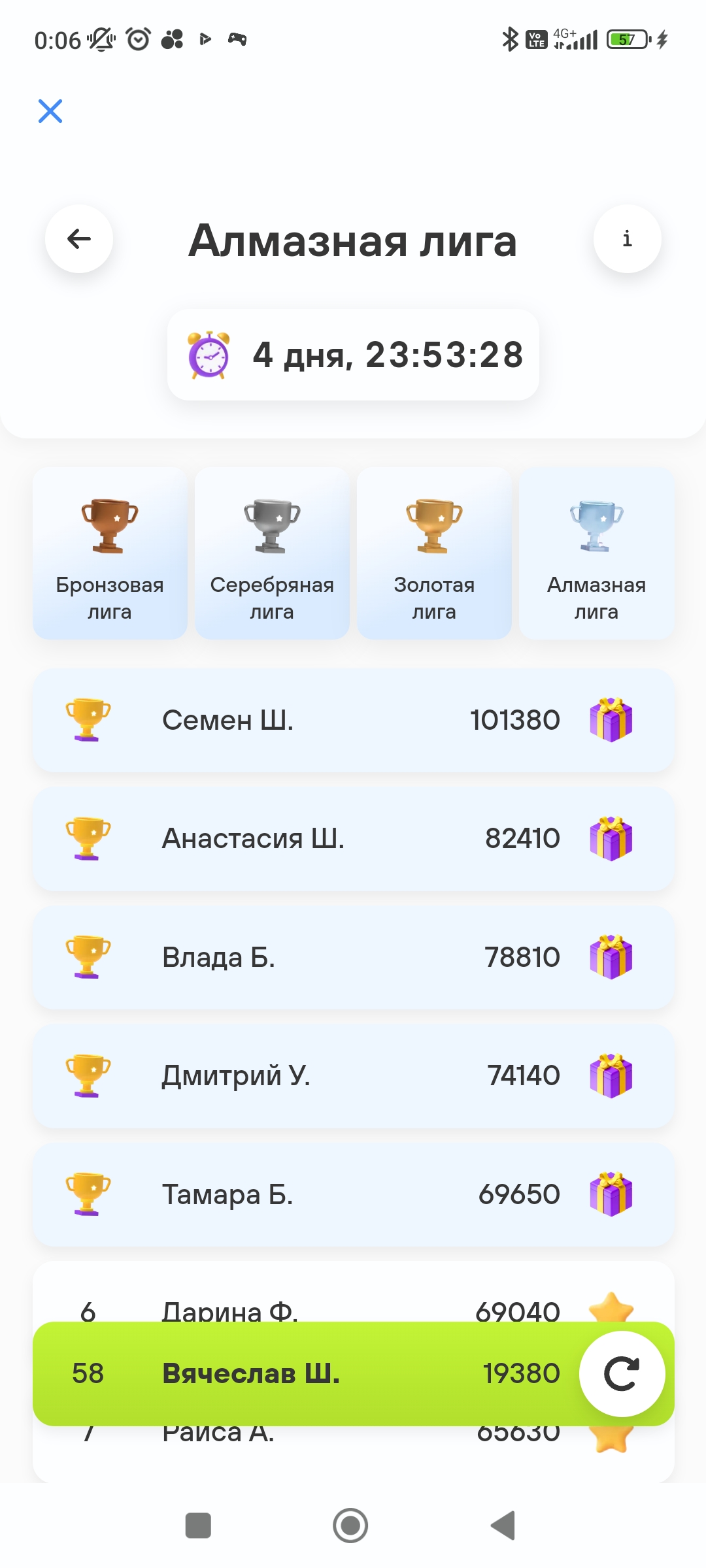
Task: Open Тамара Б. leaderboard row
Action: click(353, 1194)
